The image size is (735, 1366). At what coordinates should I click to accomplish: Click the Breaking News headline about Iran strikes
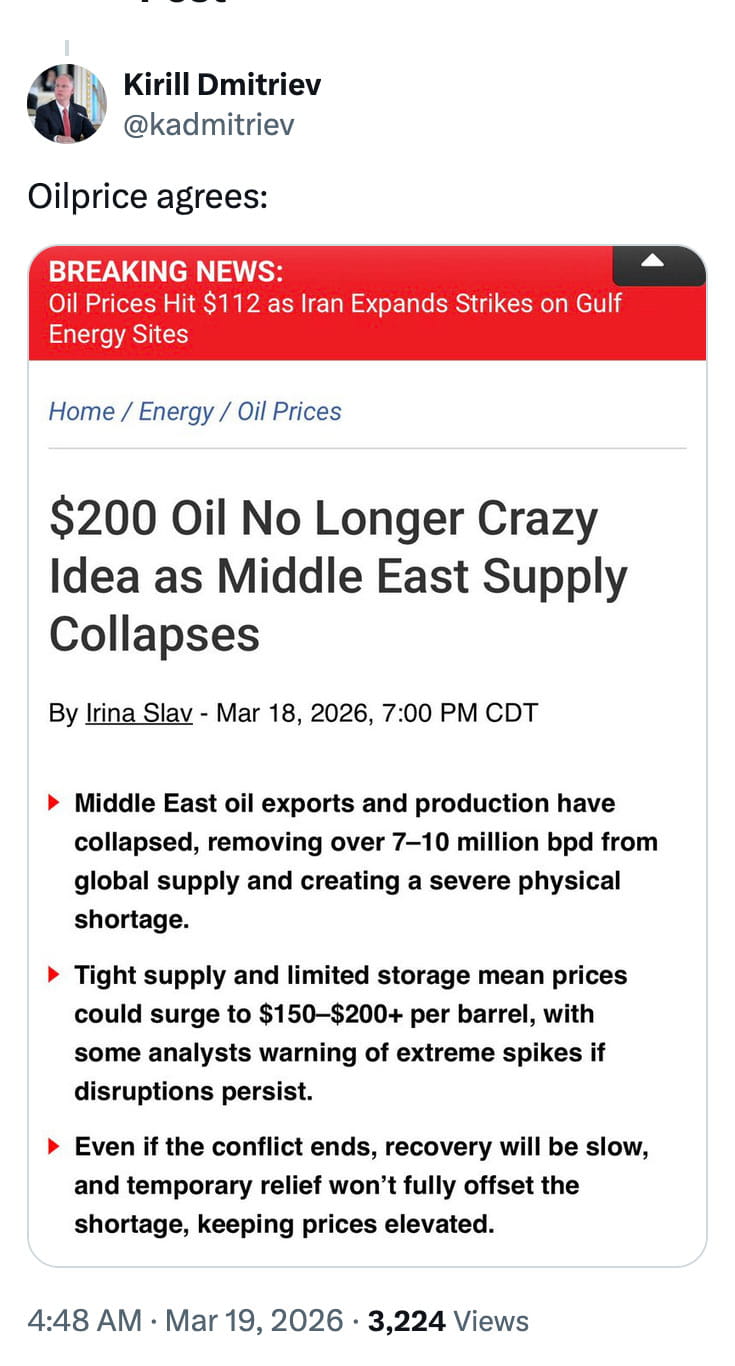(x=335, y=318)
